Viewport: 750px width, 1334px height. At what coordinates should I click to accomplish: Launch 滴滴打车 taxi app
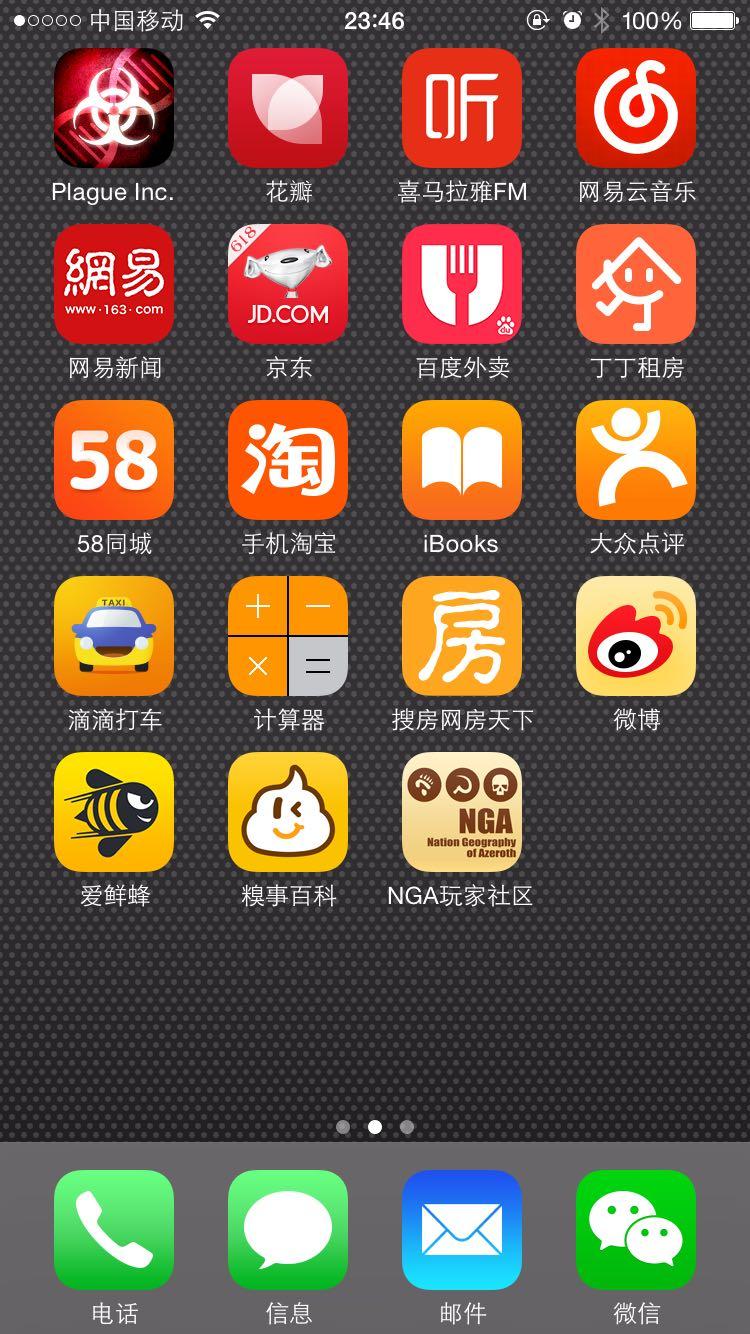point(114,636)
